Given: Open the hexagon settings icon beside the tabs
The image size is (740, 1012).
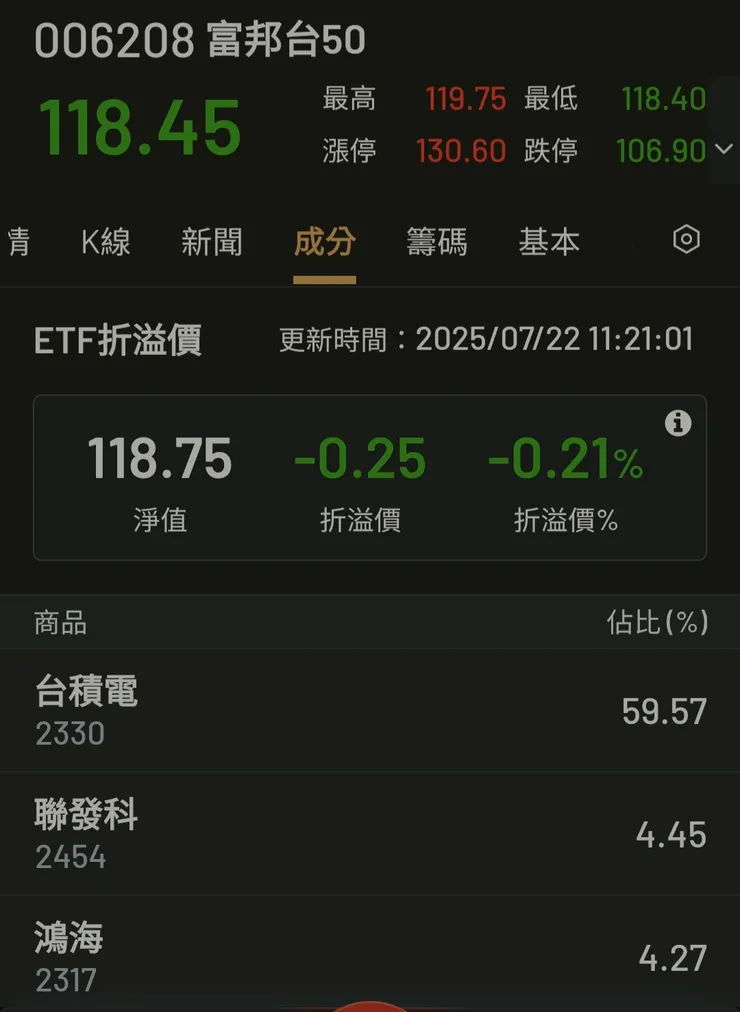Looking at the screenshot, I should tap(685, 240).
